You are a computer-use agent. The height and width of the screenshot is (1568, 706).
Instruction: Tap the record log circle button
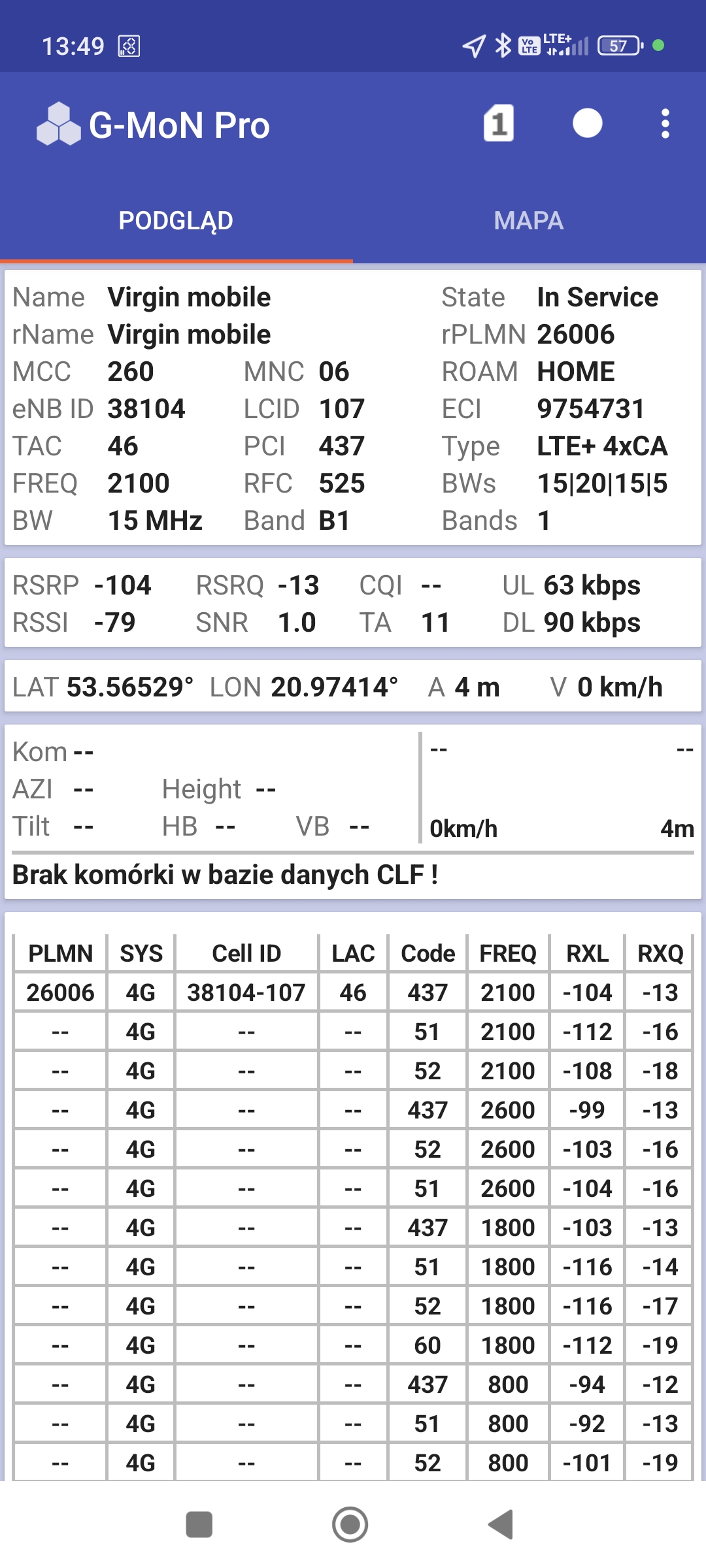[587, 123]
